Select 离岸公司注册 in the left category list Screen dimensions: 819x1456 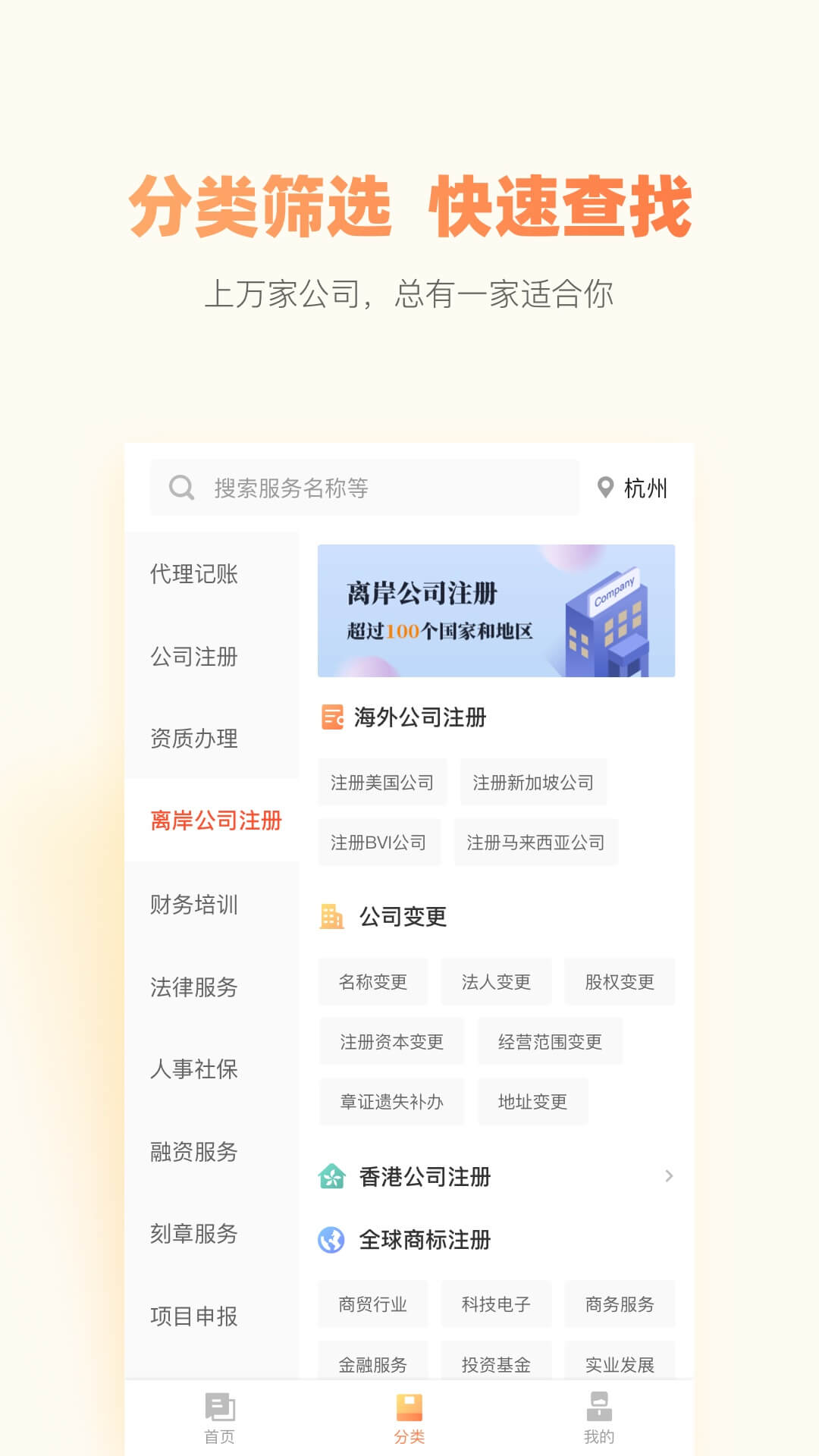215,821
